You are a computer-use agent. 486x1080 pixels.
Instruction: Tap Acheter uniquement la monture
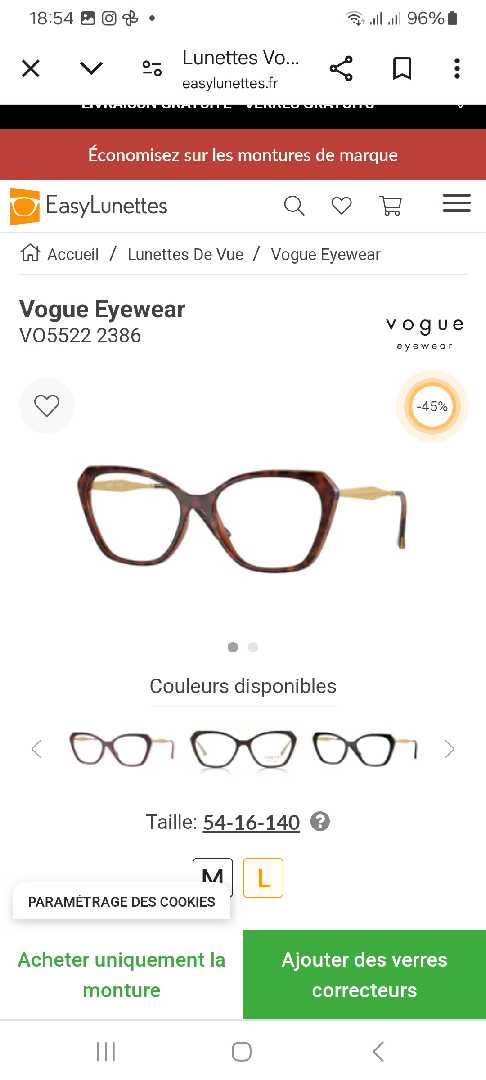pyautogui.click(x=121, y=975)
